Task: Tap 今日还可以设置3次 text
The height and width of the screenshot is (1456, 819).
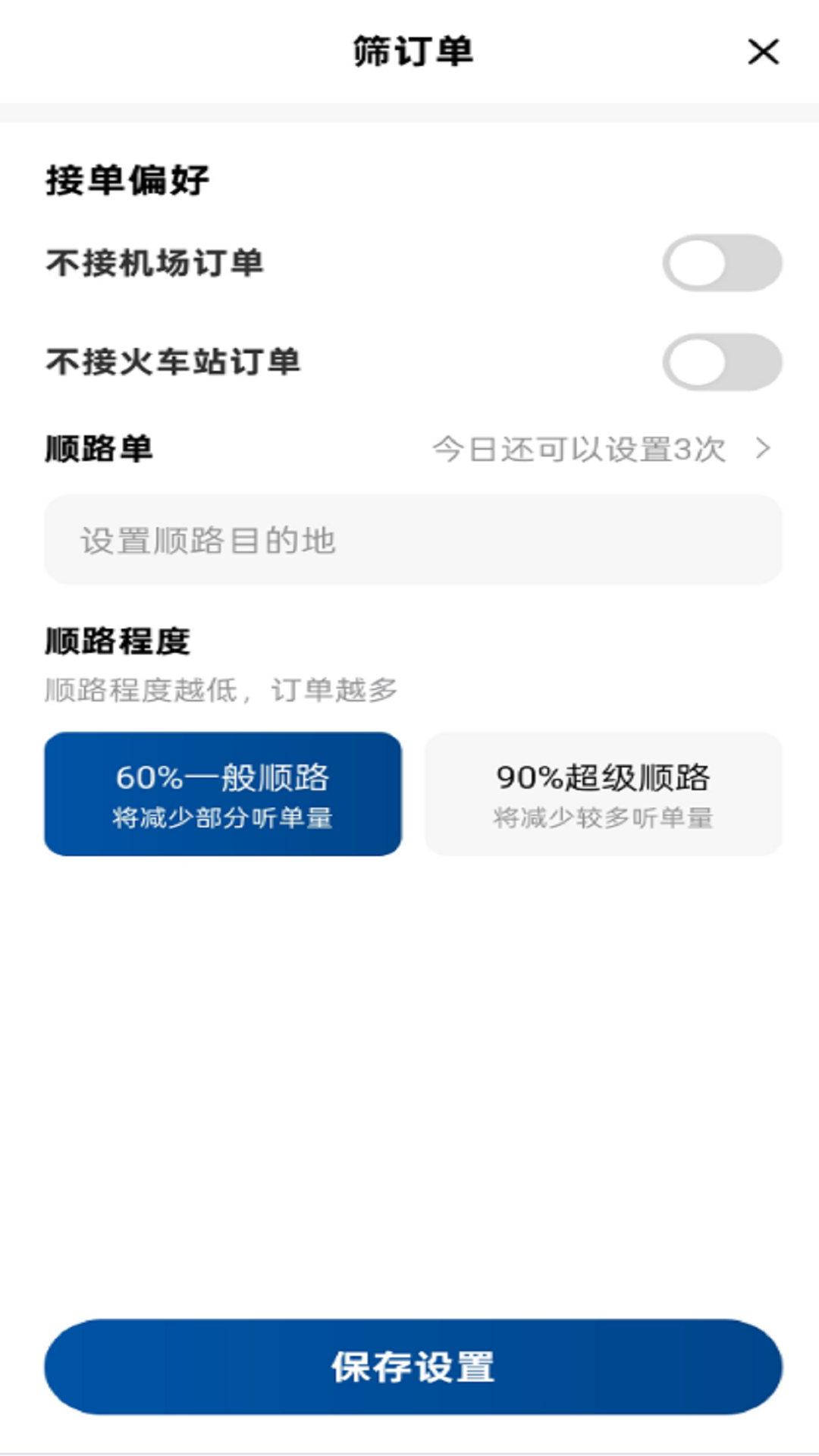Action: click(578, 448)
